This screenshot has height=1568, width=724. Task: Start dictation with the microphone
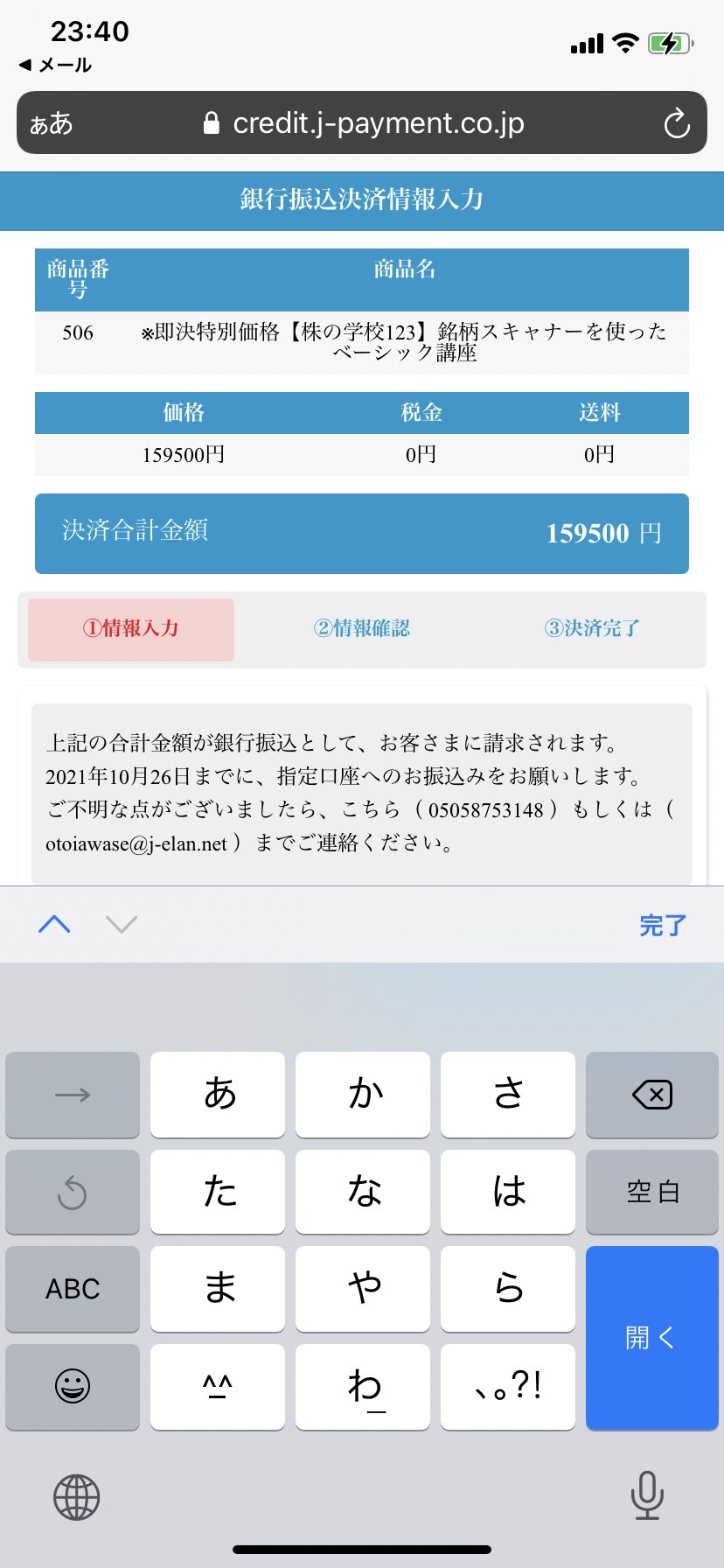coord(647,1495)
